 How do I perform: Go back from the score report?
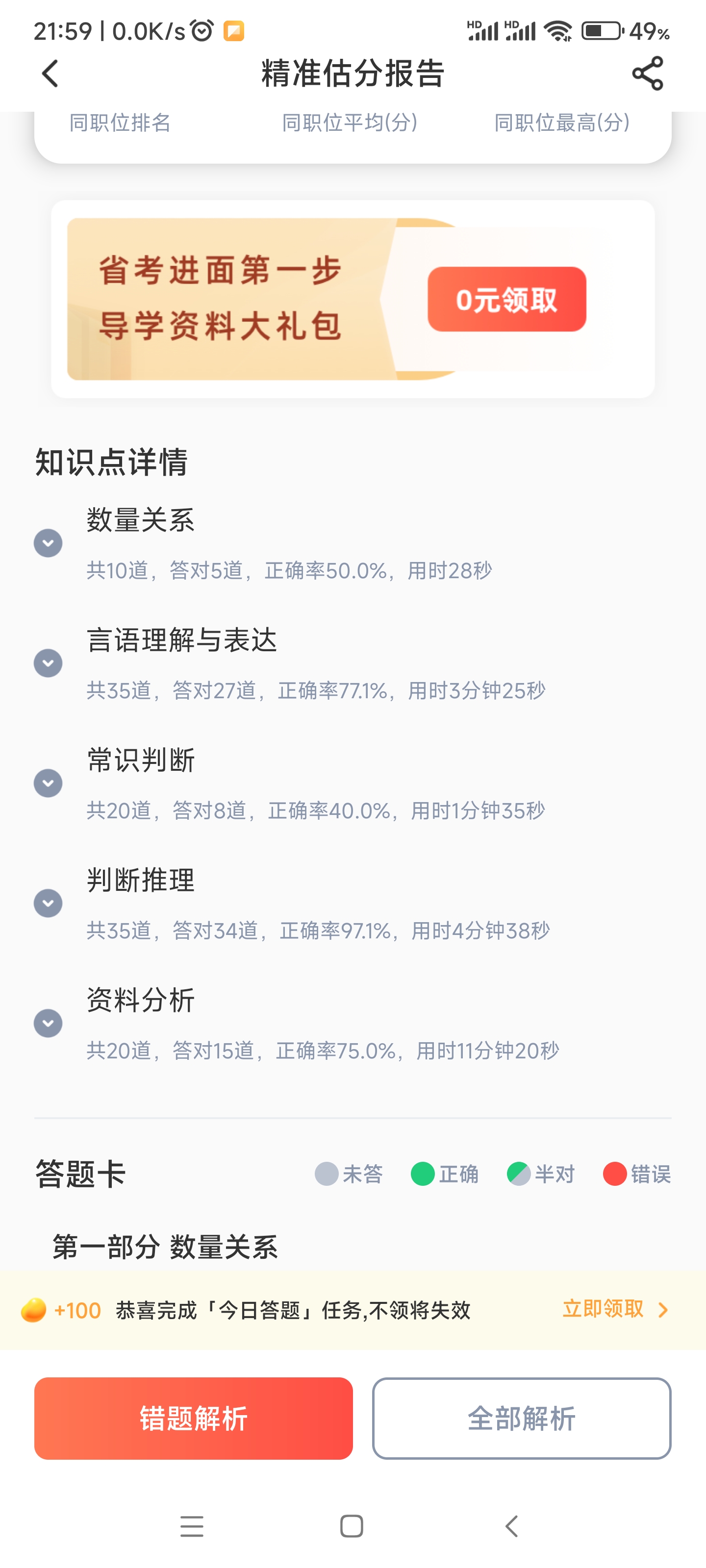(50, 73)
